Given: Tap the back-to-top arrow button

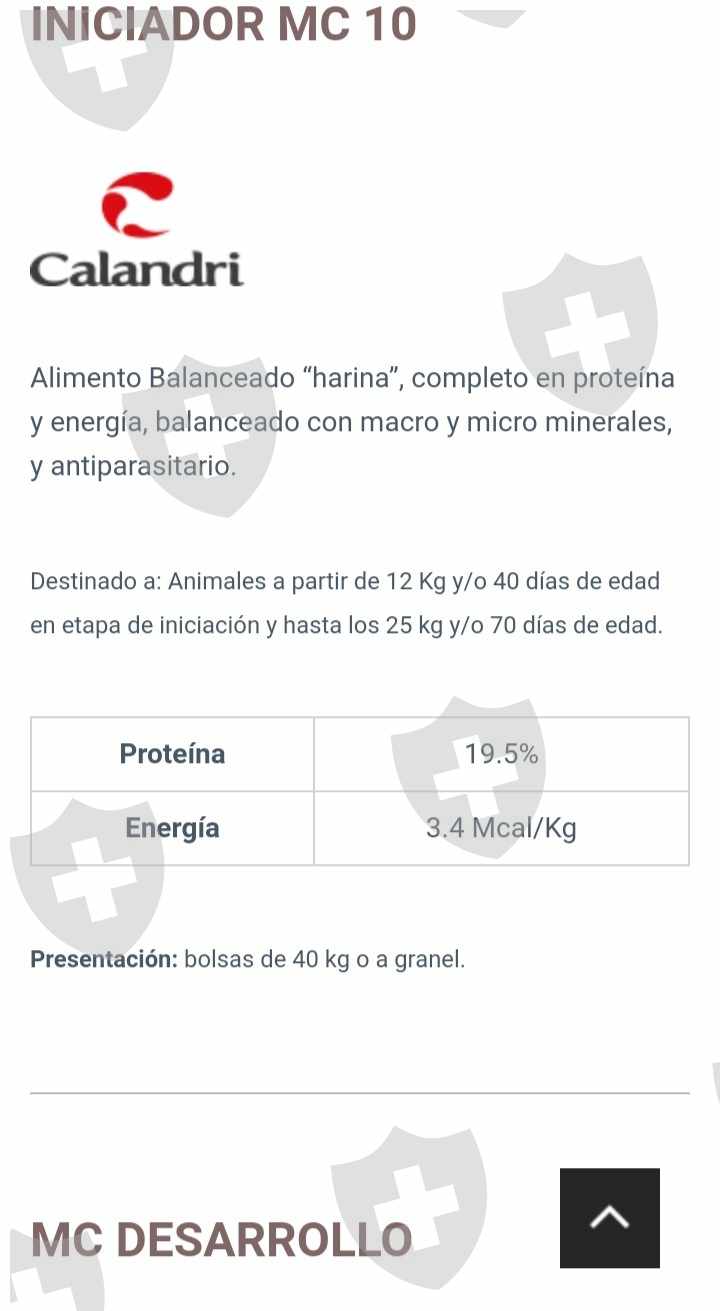Looking at the screenshot, I should tap(610, 1217).
